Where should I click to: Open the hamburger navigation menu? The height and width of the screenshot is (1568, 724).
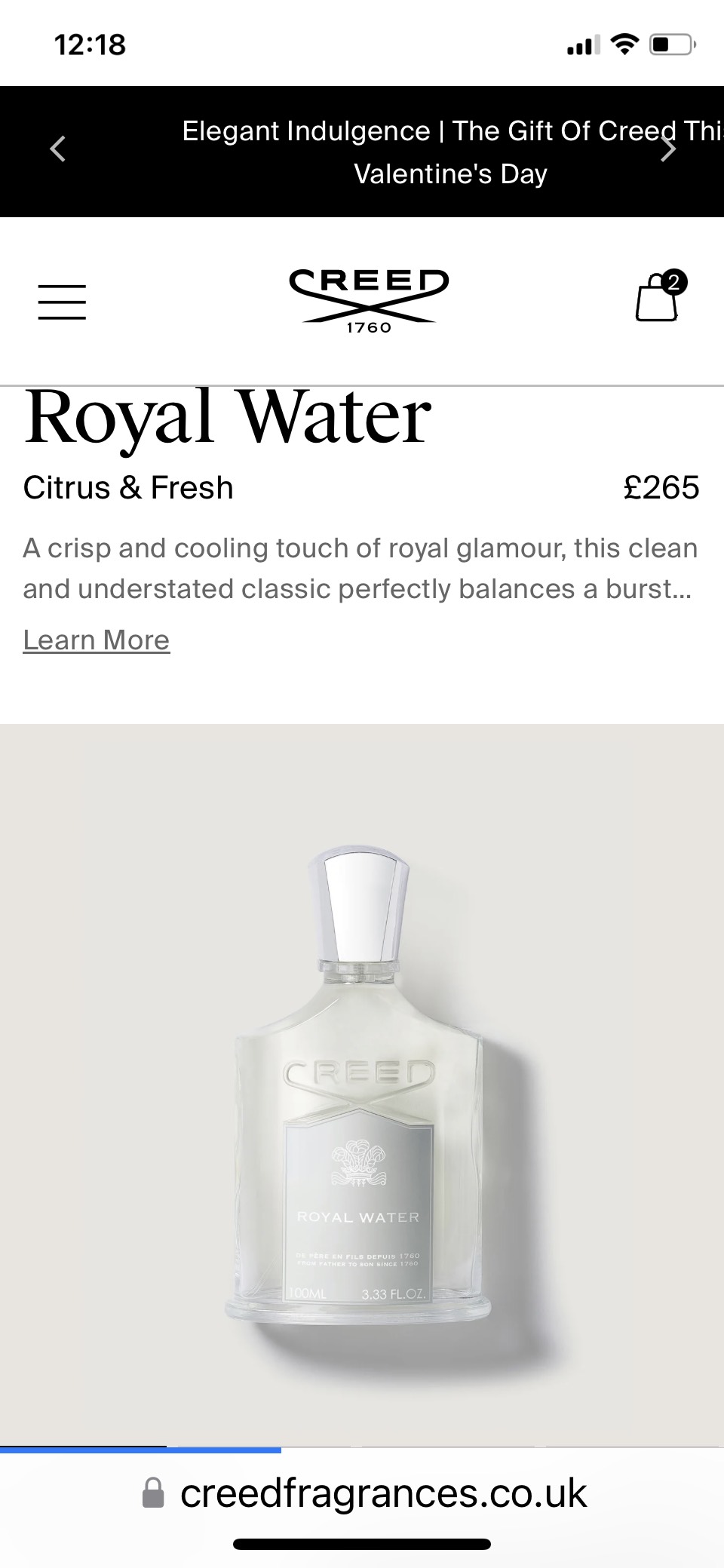62,302
